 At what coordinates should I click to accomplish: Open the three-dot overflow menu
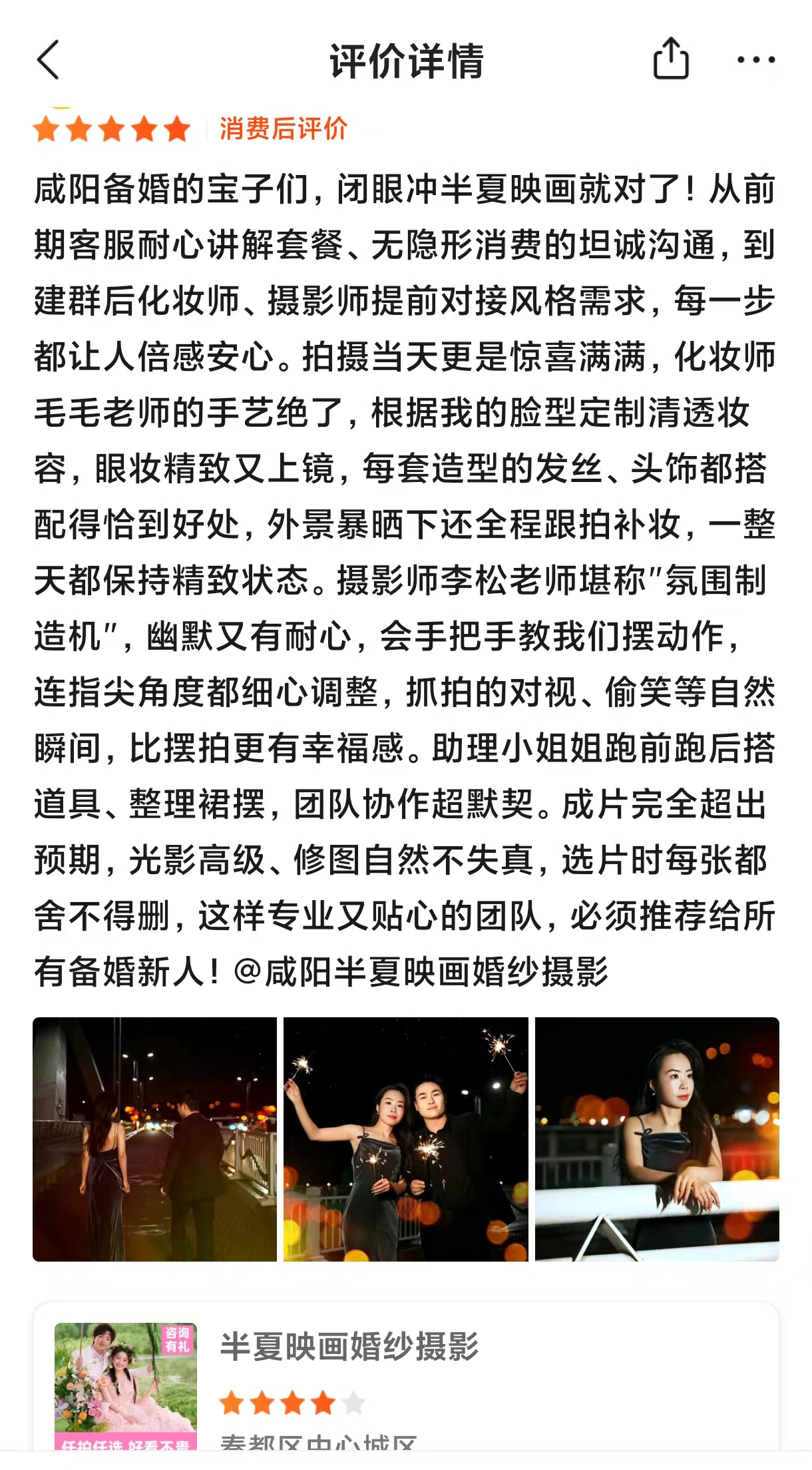755,60
